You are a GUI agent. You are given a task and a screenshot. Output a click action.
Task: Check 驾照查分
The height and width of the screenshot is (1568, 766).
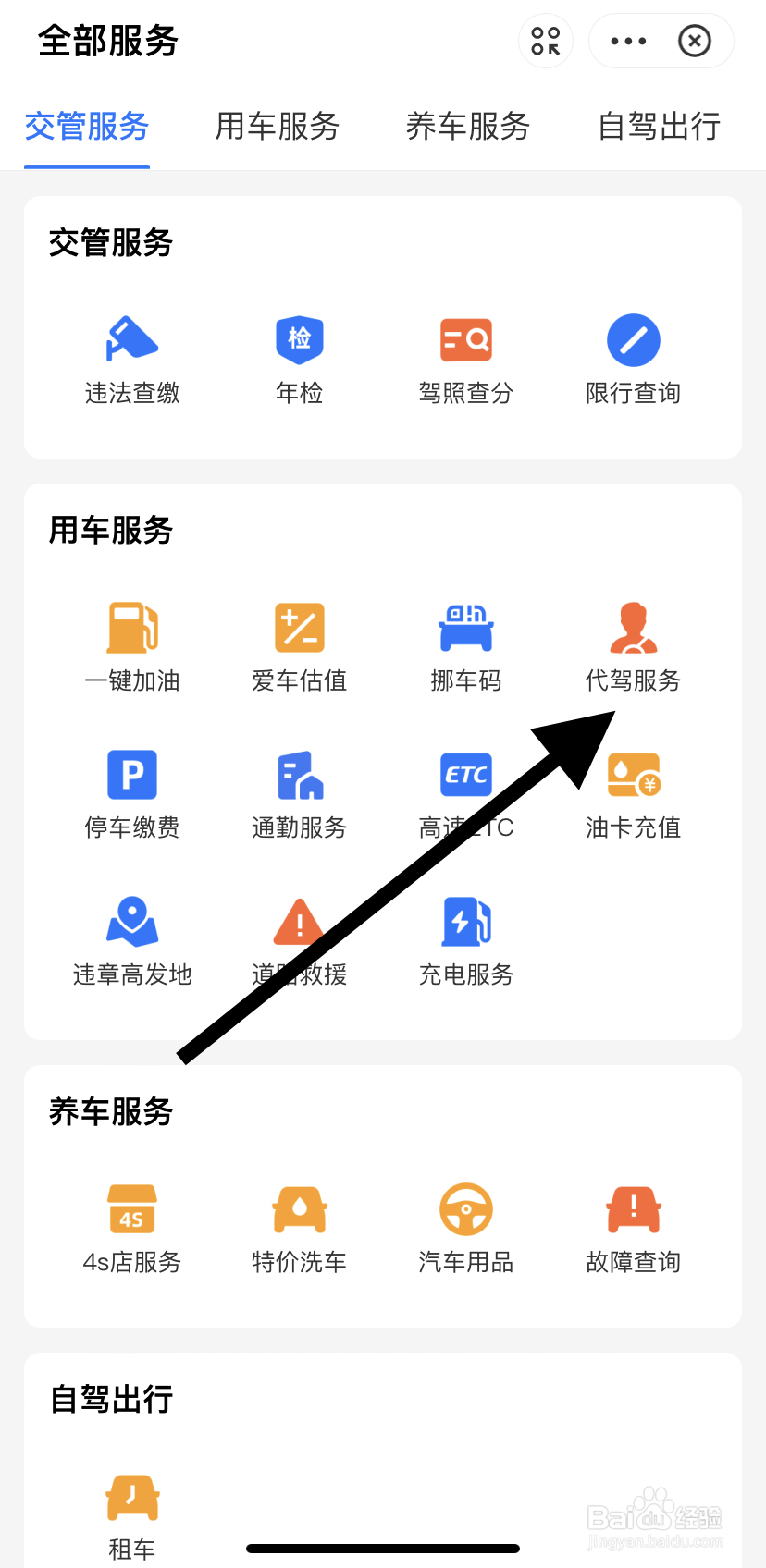coord(466,361)
